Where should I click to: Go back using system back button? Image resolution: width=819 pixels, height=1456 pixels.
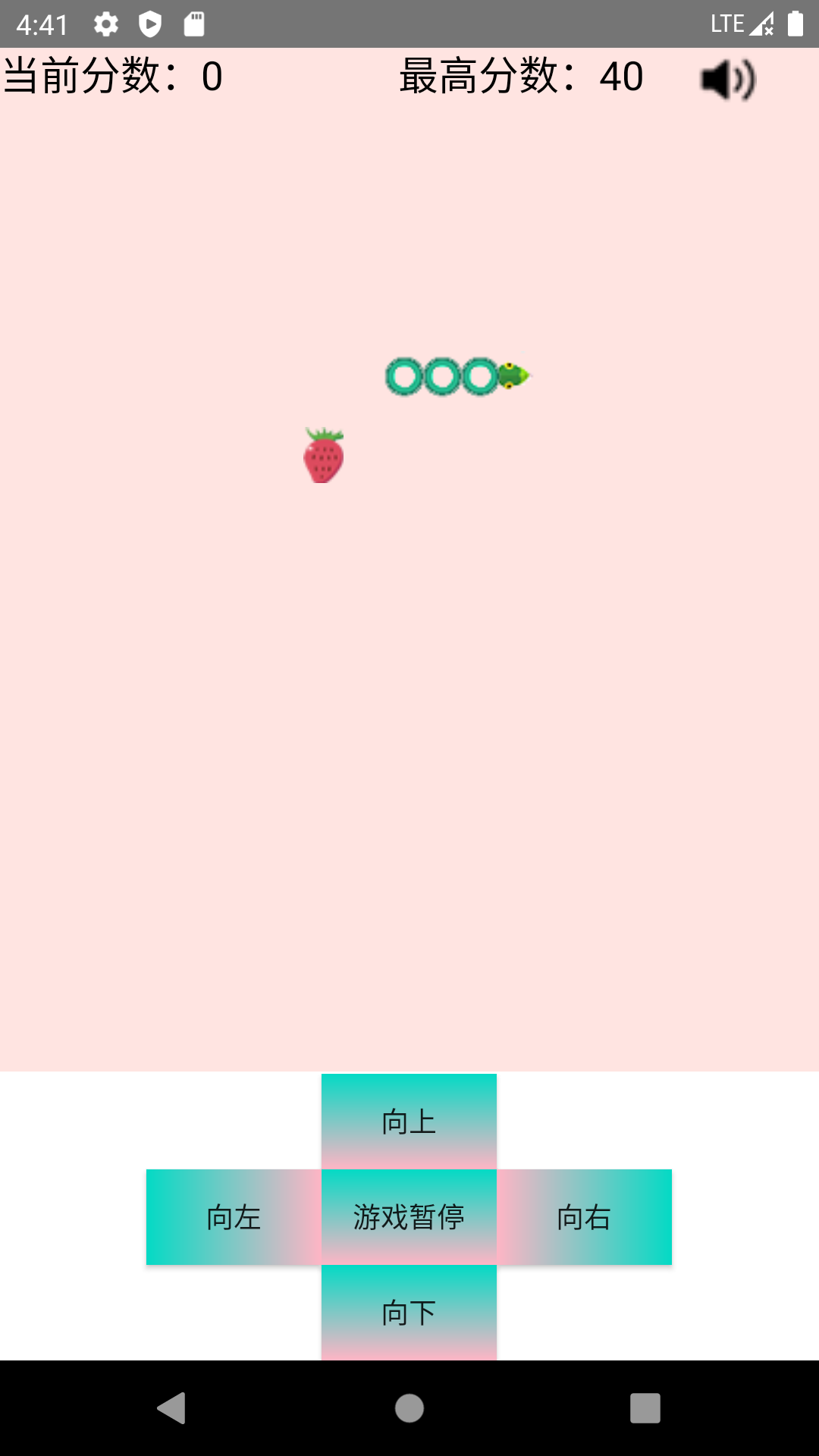point(172,1408)
